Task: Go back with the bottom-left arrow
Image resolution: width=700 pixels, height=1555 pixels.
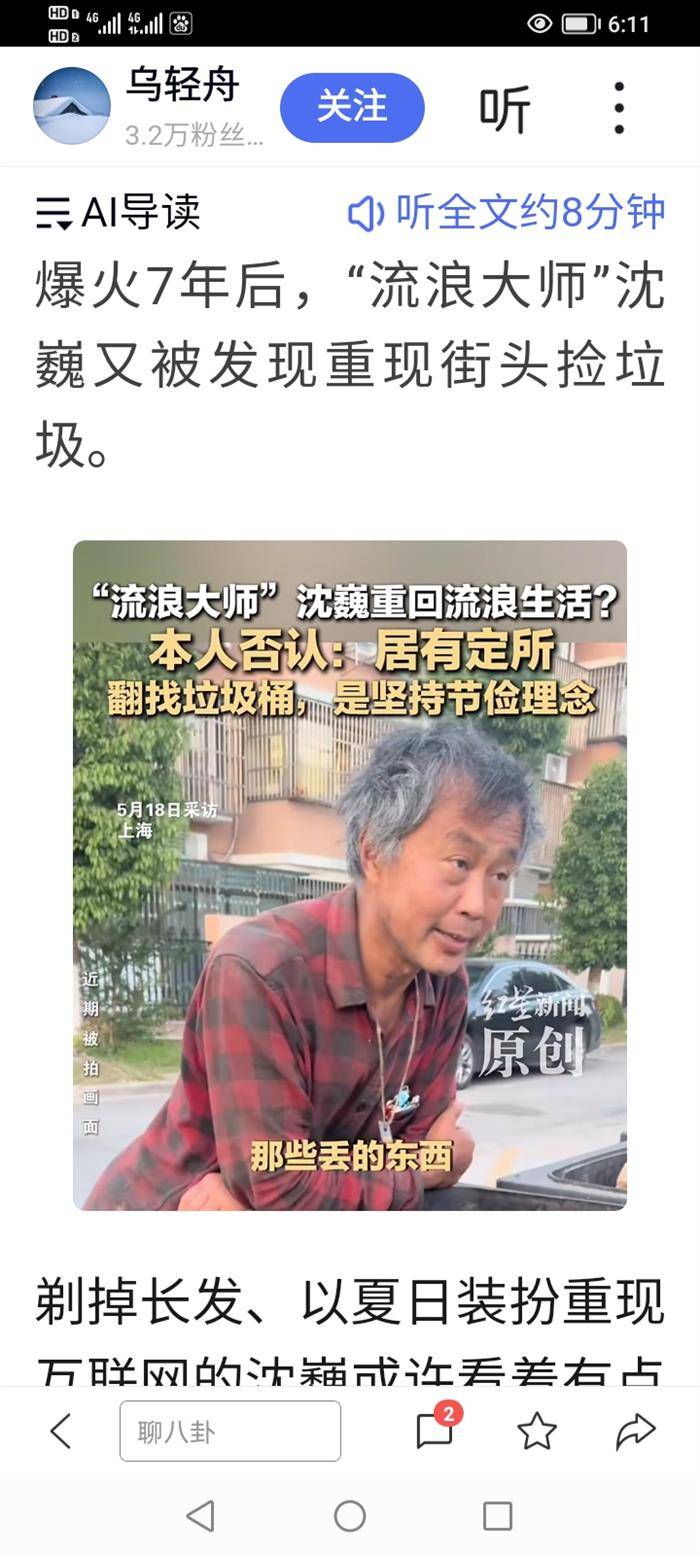Action: 61,1431
